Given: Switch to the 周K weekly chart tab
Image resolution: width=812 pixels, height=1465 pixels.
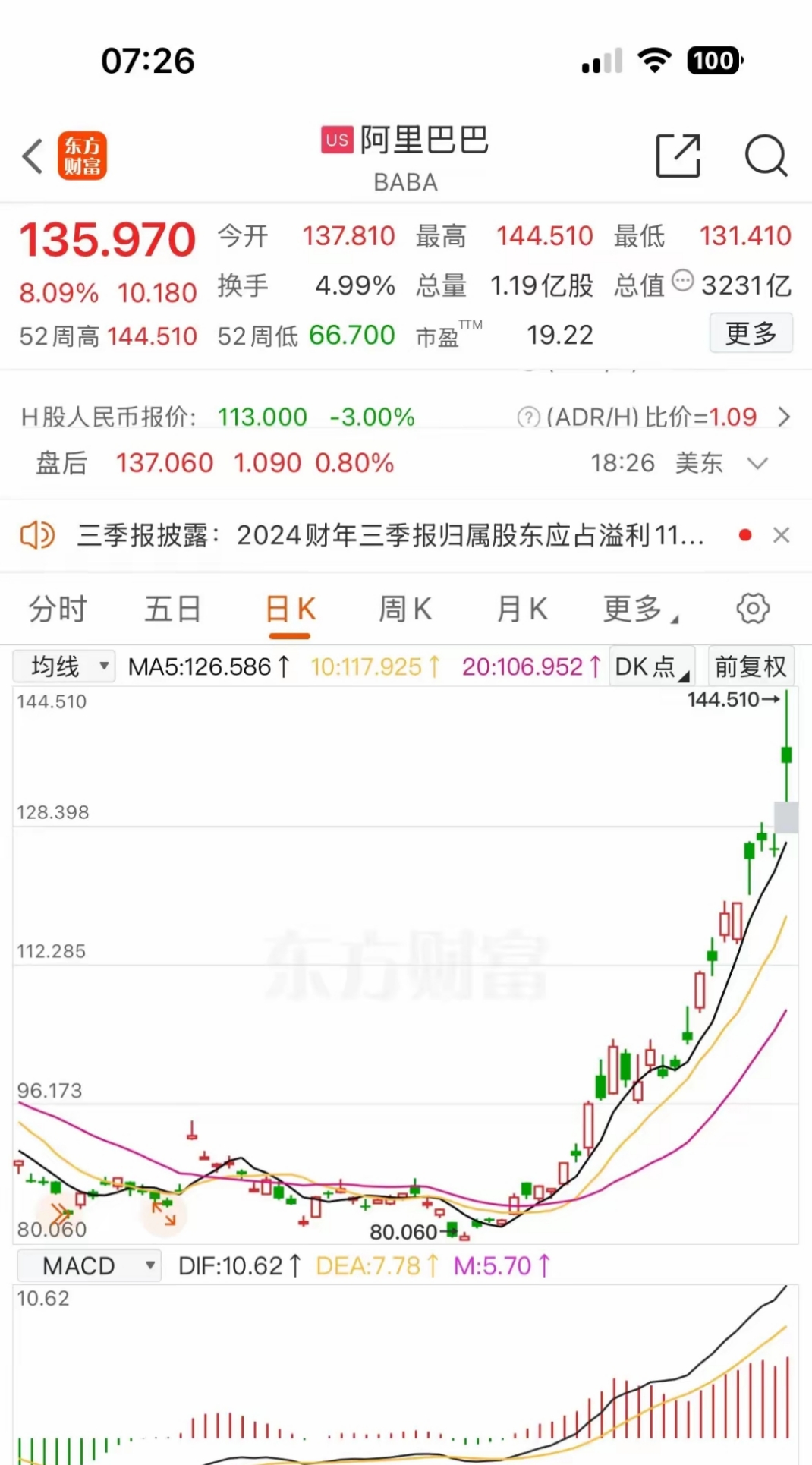Looking at the screenshot, I should pos(404,608).
